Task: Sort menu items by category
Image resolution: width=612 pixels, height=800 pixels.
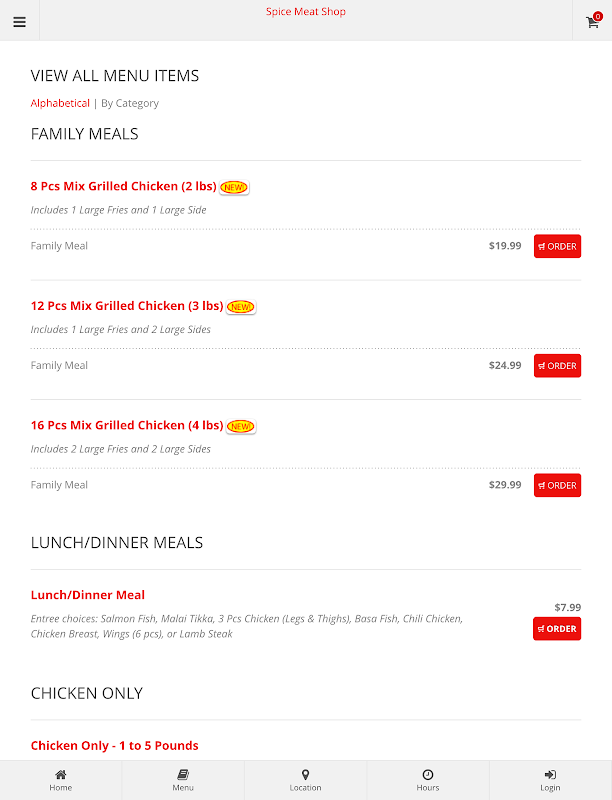Action: pyautogui.click(x=130, y=103)
